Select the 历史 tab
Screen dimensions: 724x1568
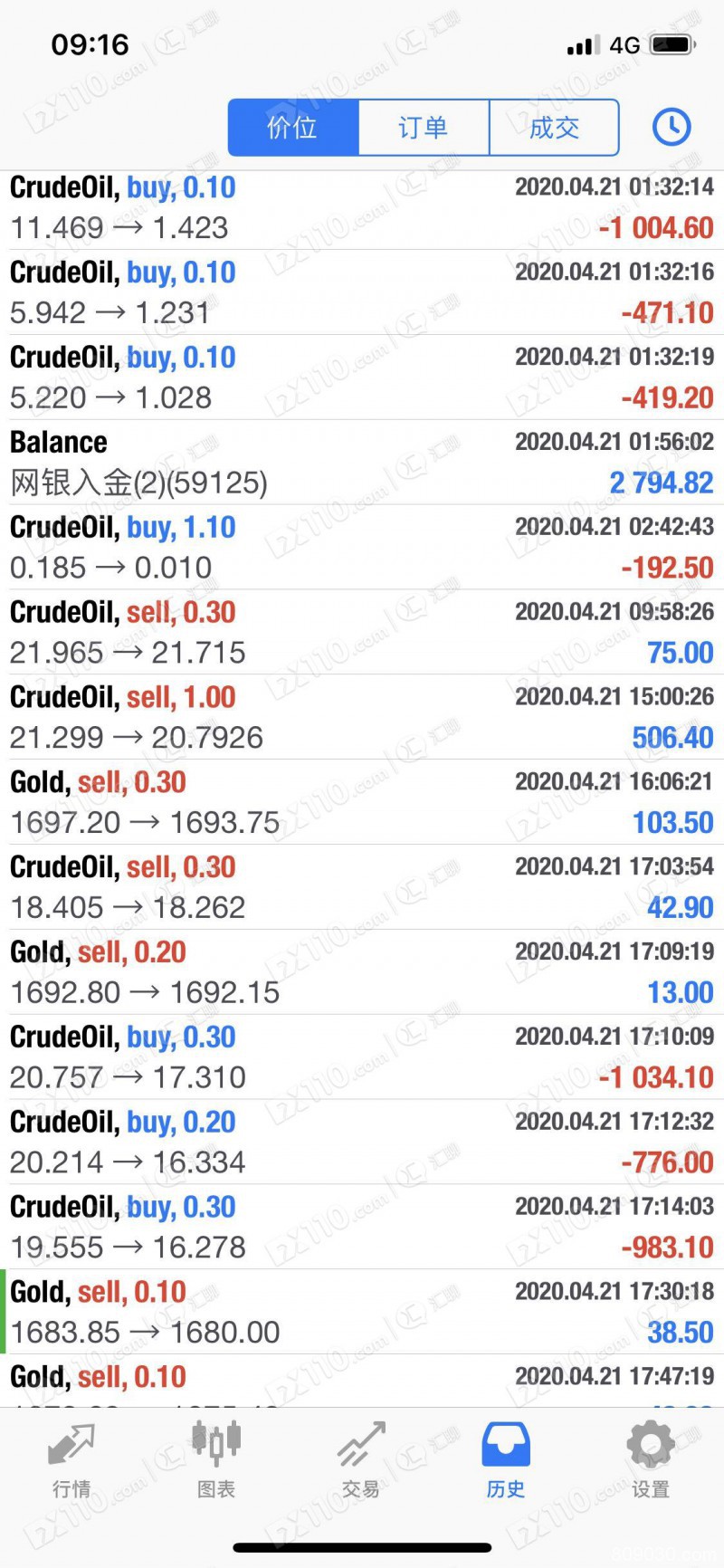tap(506, 1460)
